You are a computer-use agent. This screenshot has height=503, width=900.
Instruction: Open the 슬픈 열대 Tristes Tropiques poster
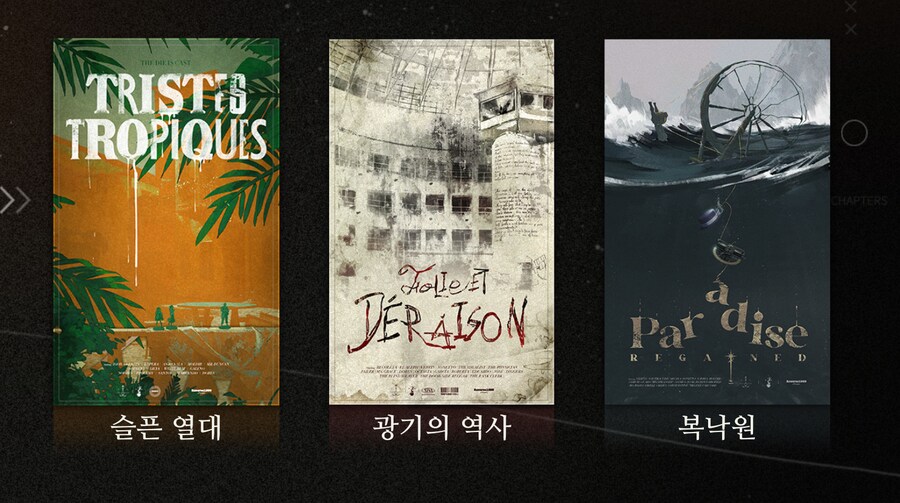click(x=166, y=222)
